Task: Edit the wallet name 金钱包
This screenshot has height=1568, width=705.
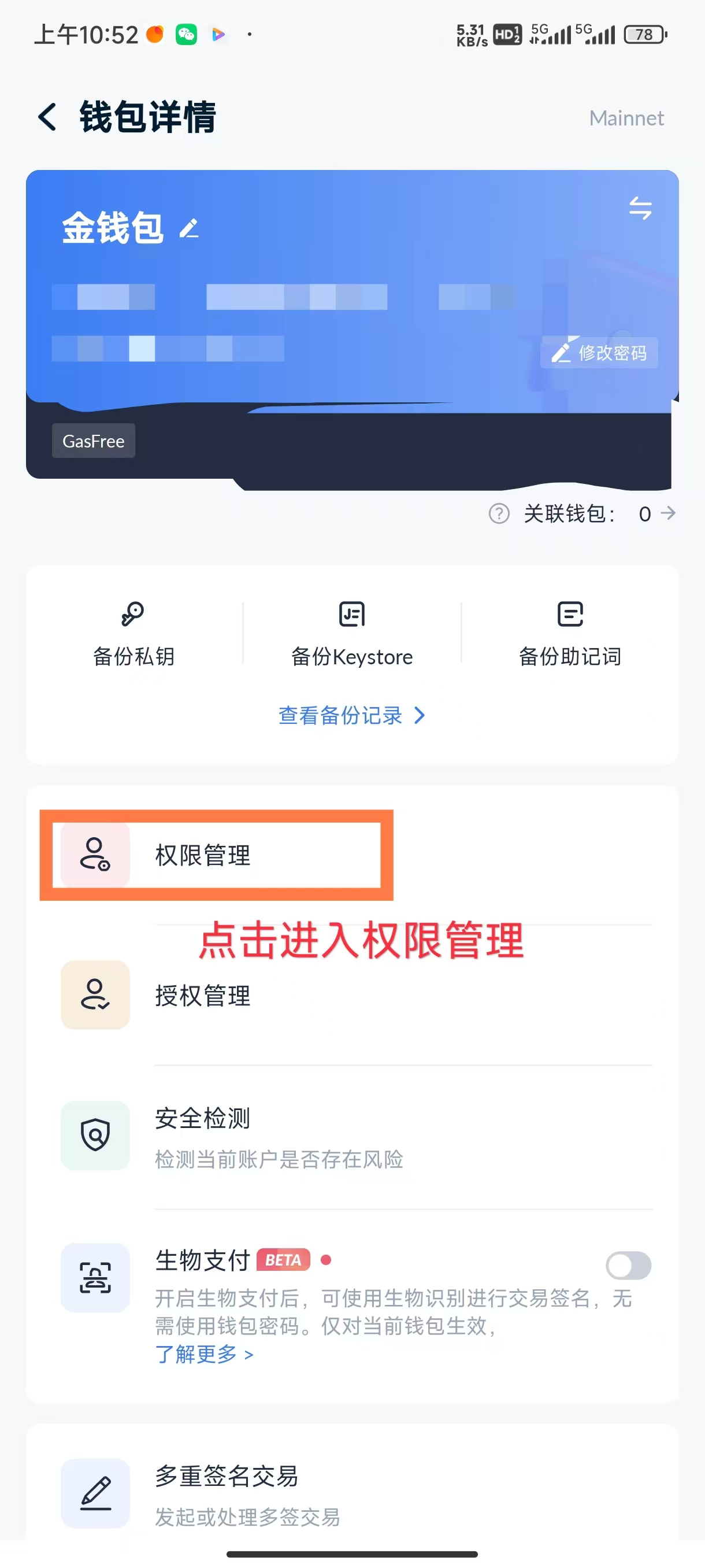Action: 189,229
